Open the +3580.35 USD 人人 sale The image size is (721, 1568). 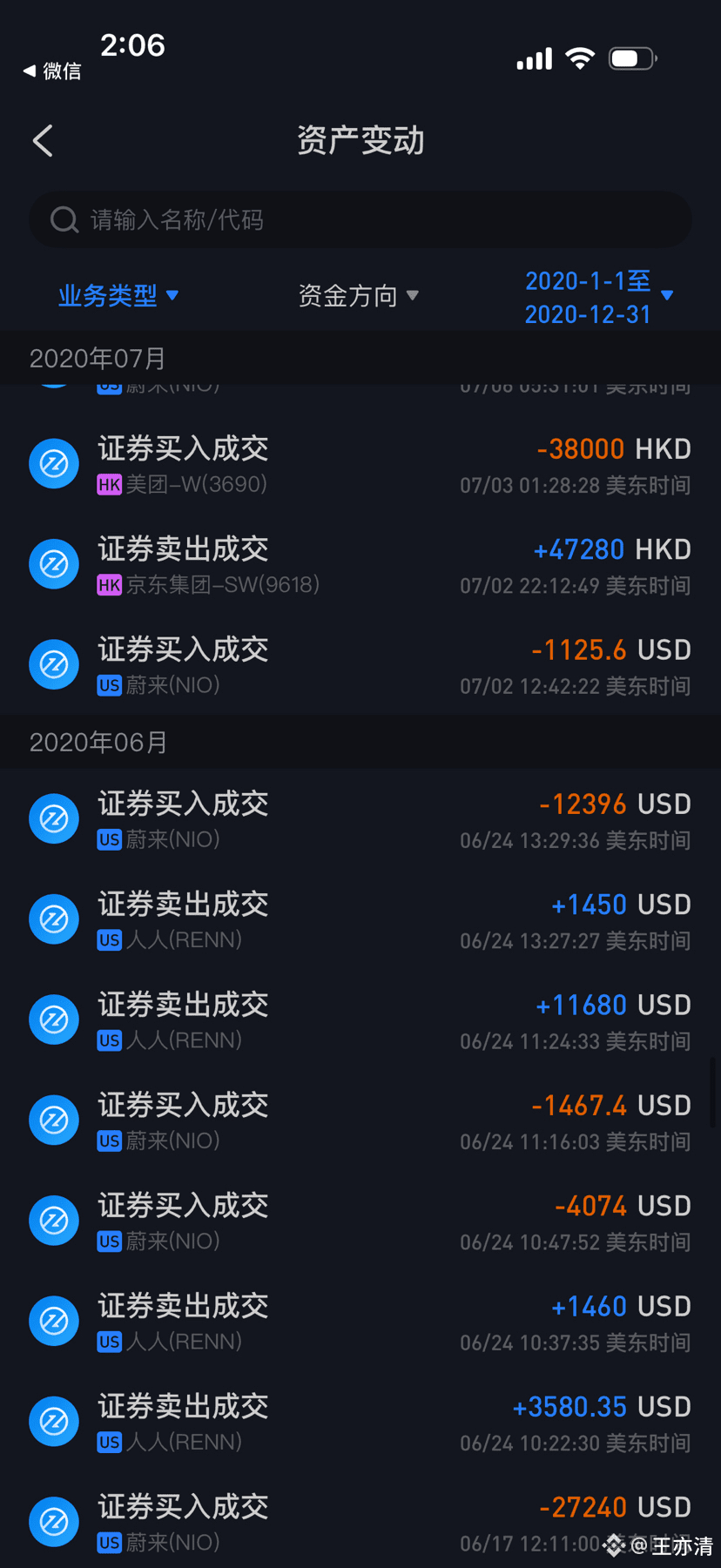tap(360, 1422)
